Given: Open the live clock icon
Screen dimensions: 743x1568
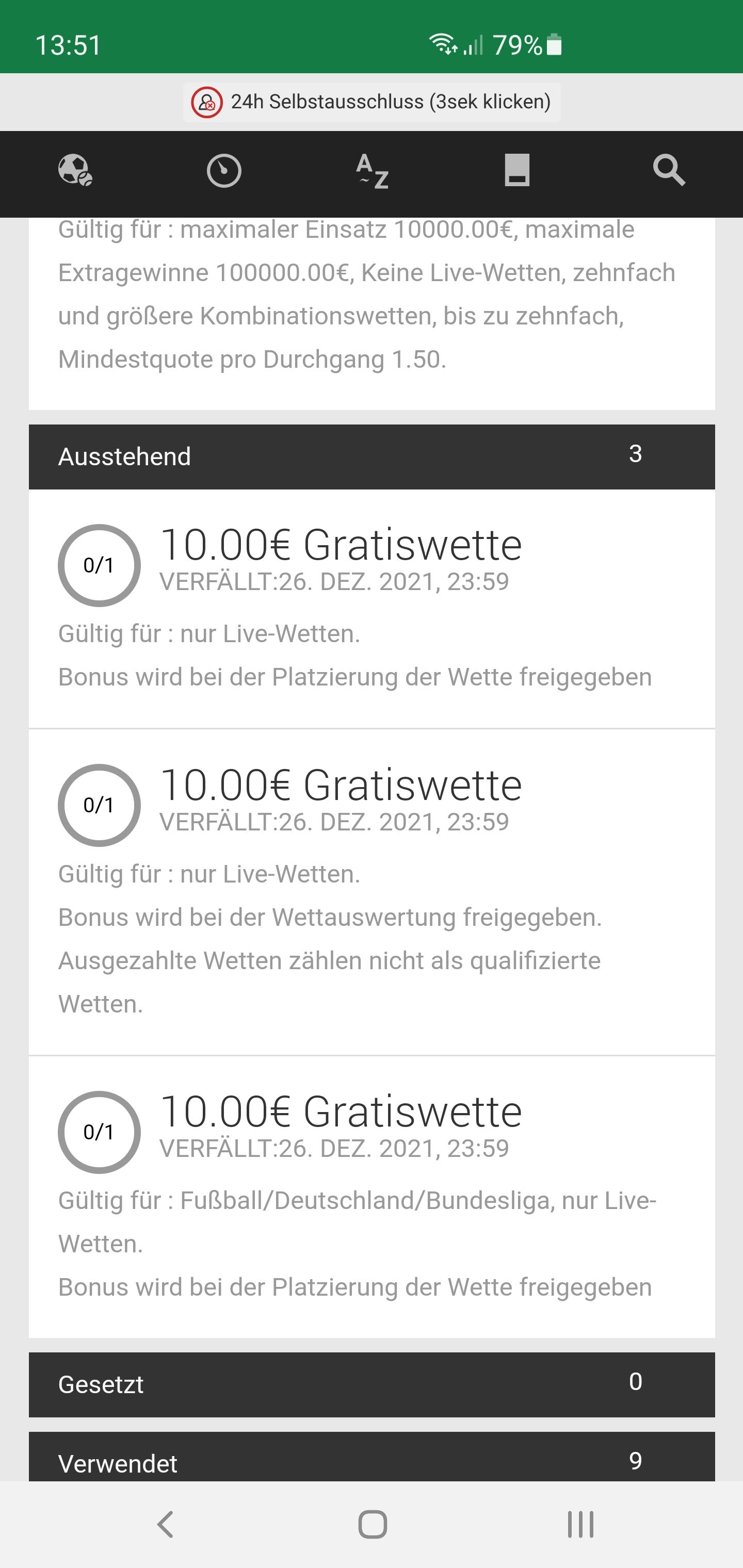Looking at the screenshot, I should pos(223,171).
